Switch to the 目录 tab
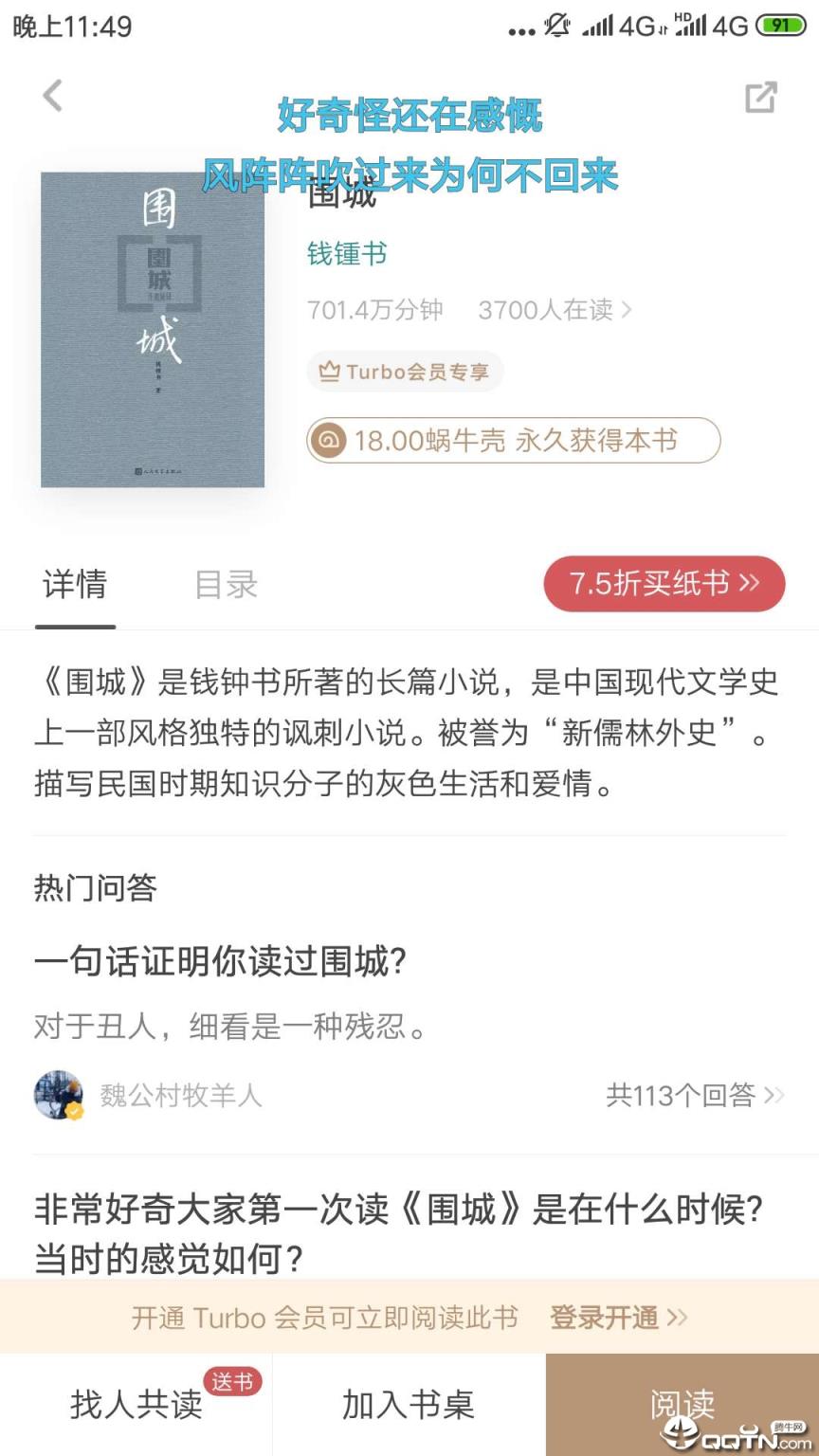This screenshot has width=819, height=1456. pos(226,585)
